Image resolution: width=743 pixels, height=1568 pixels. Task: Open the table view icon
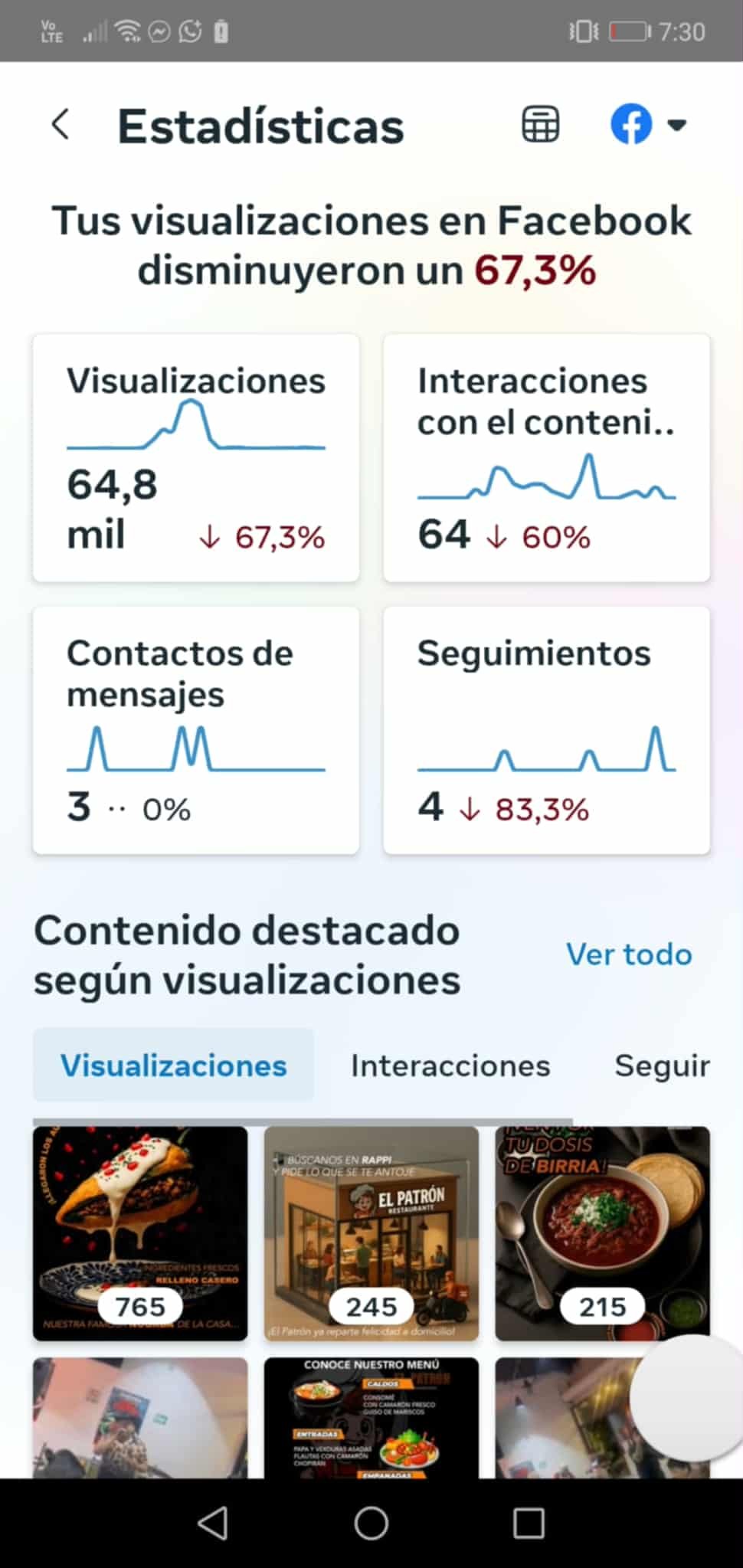[x=541, y=124]
